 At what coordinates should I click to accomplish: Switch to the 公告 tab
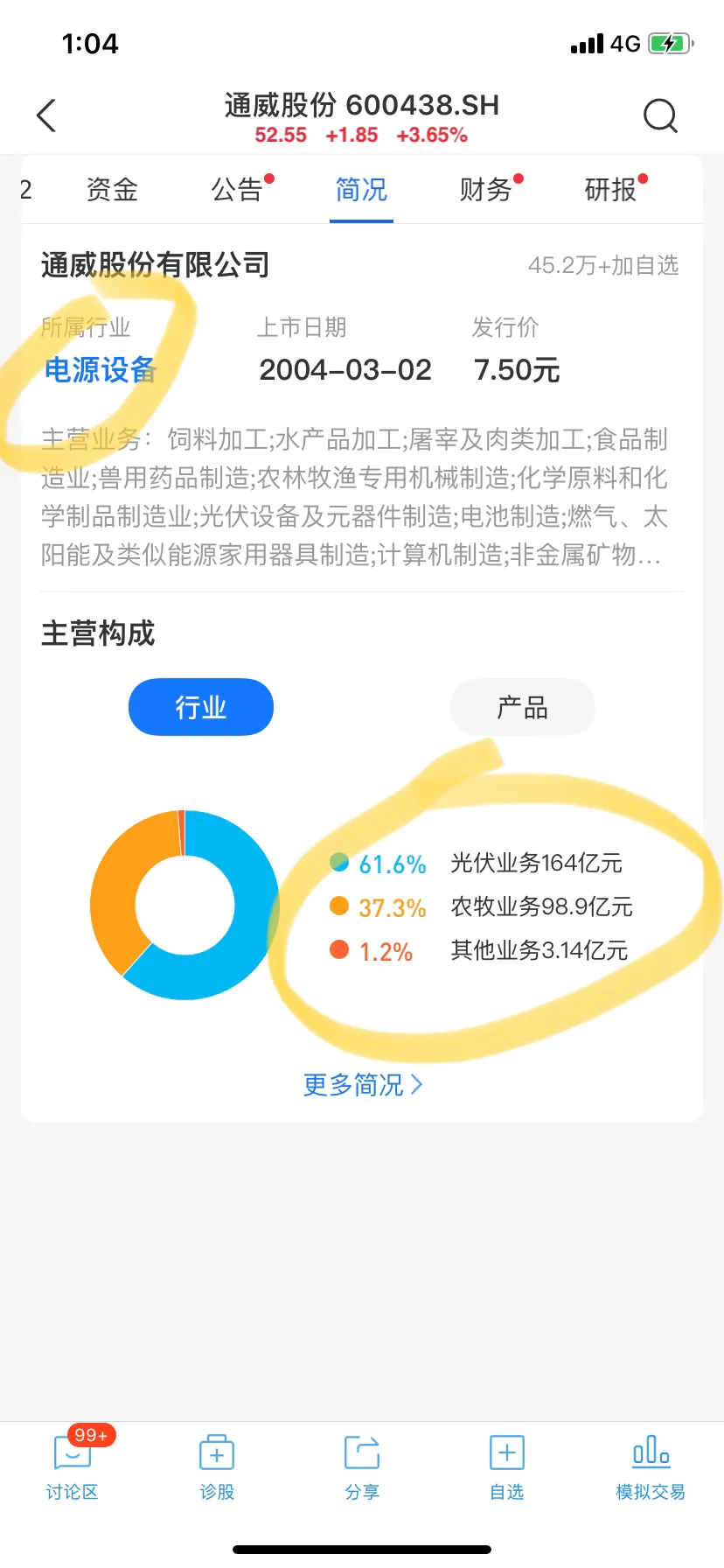[x=237, y=190]
